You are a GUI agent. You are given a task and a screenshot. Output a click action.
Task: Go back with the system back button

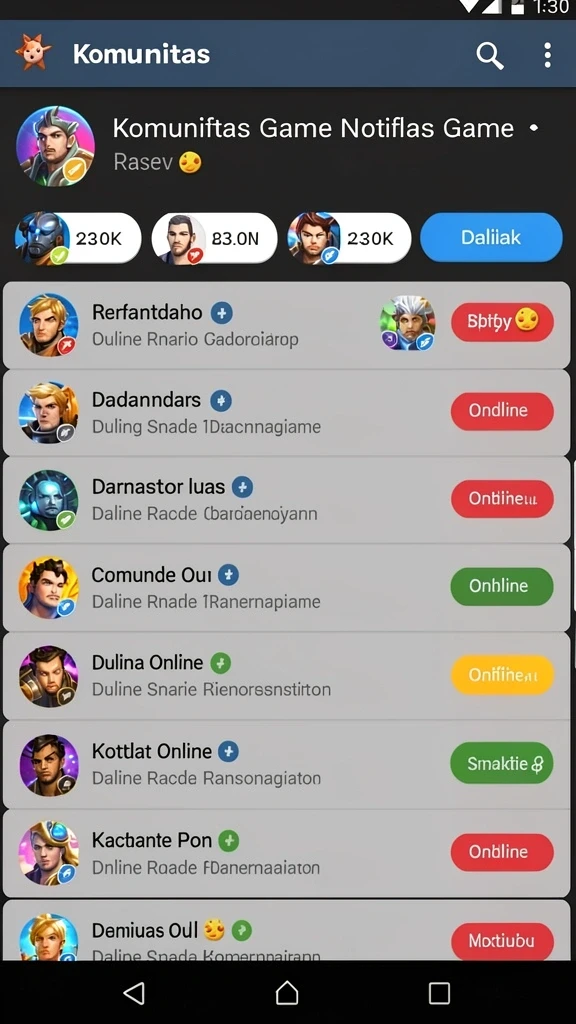click(x=134, y=993)
